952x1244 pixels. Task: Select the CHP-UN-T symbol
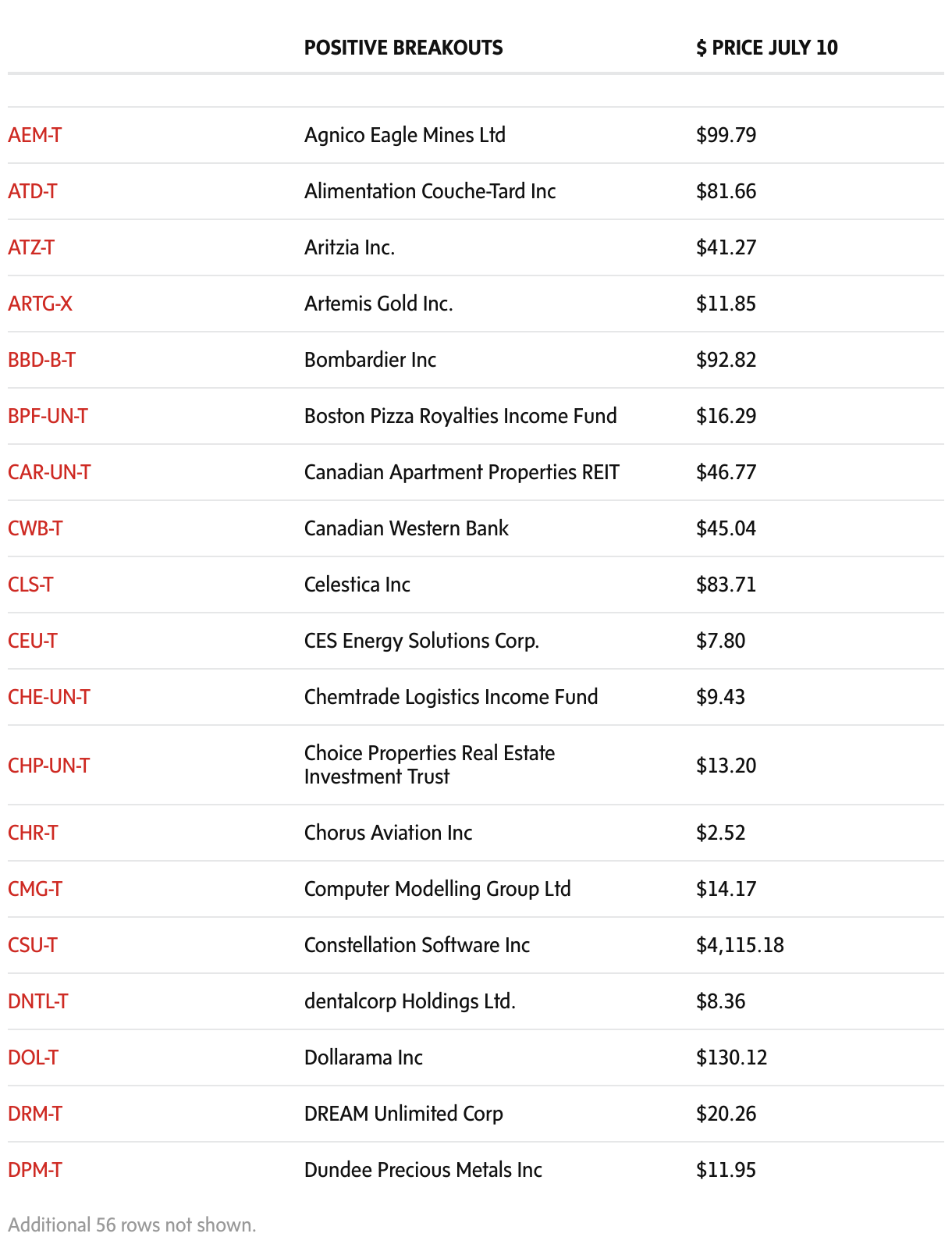(x=48, y=766)
